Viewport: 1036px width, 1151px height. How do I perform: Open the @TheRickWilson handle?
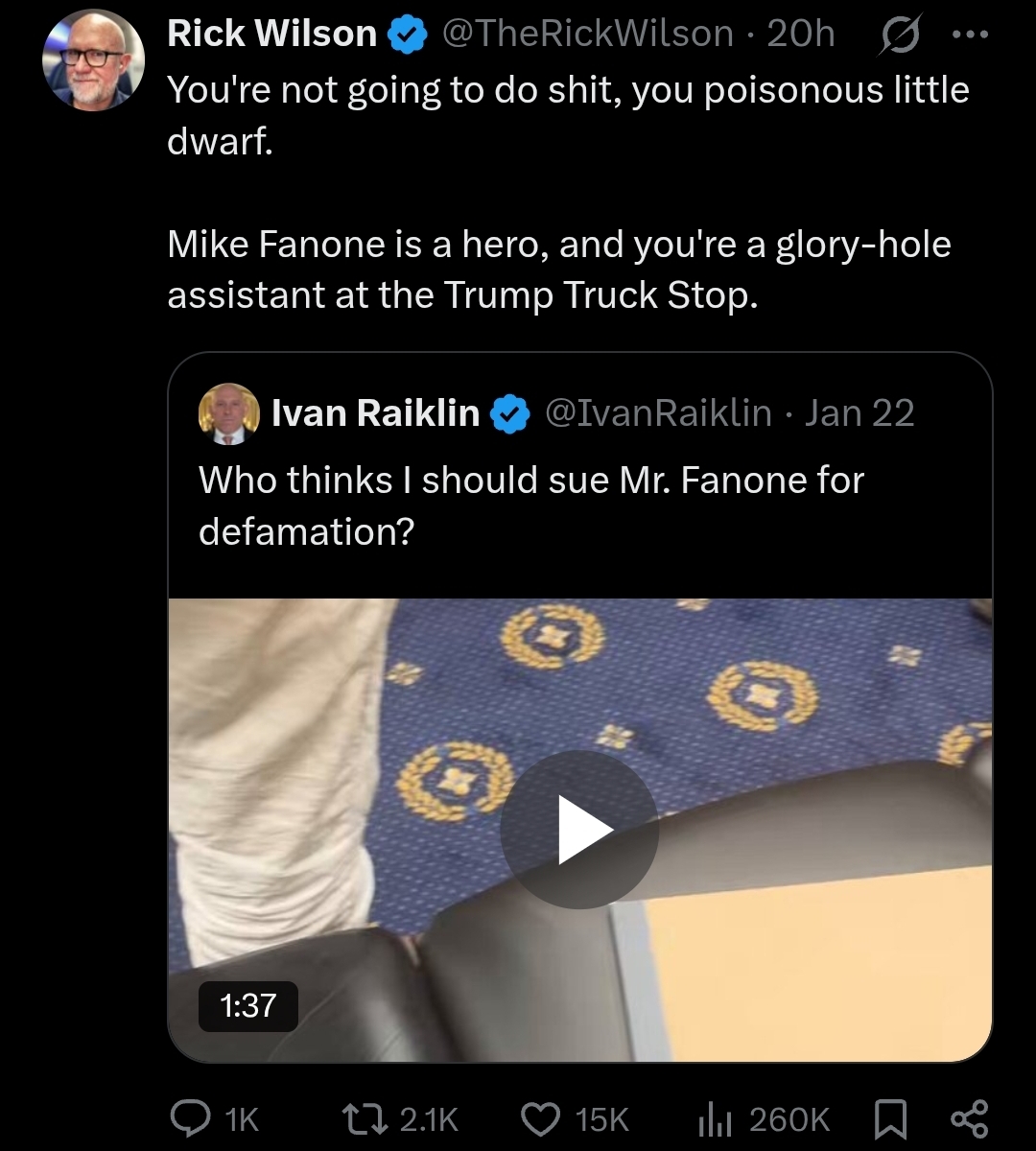point(587,35)
